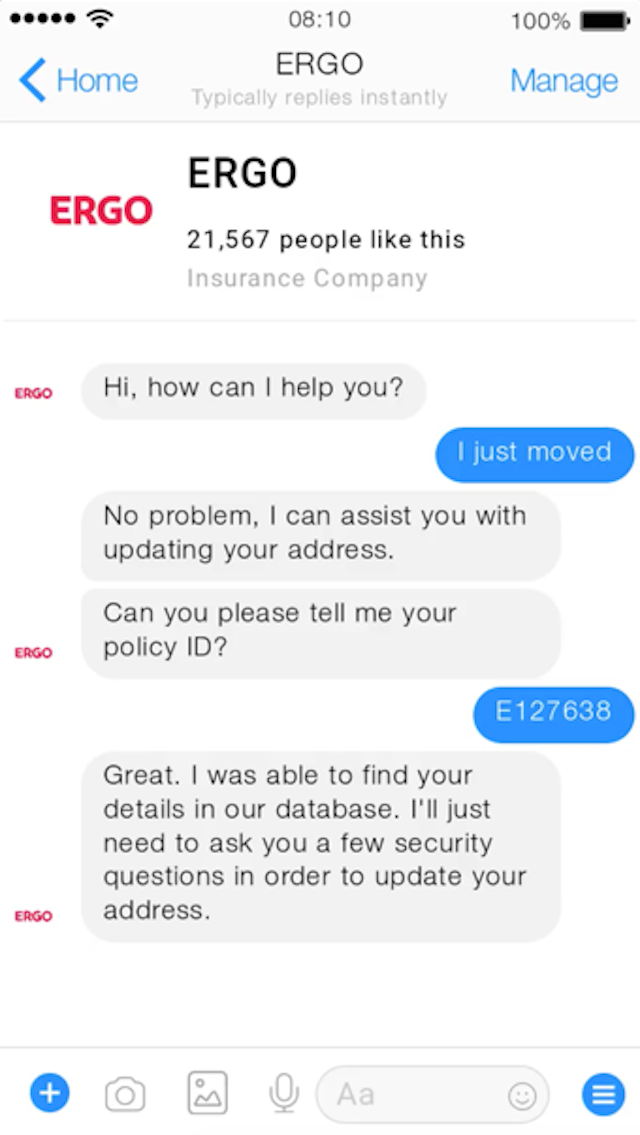Open the camera icon
This screenshot has height=1135, width=640.
[125, 1094]
